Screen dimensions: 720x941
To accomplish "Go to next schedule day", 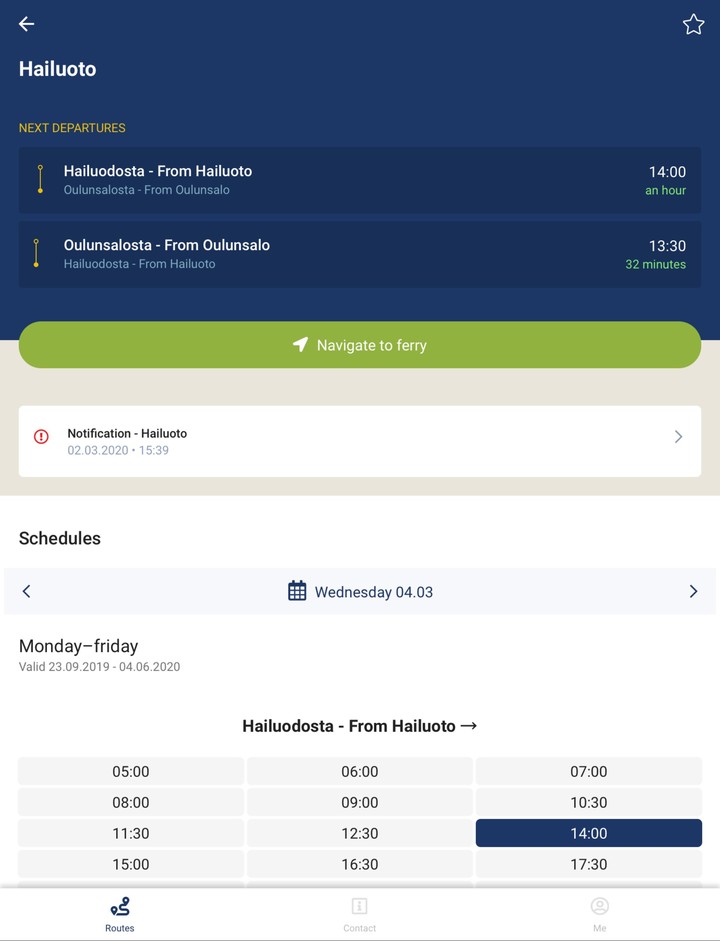I will (693, 591).
